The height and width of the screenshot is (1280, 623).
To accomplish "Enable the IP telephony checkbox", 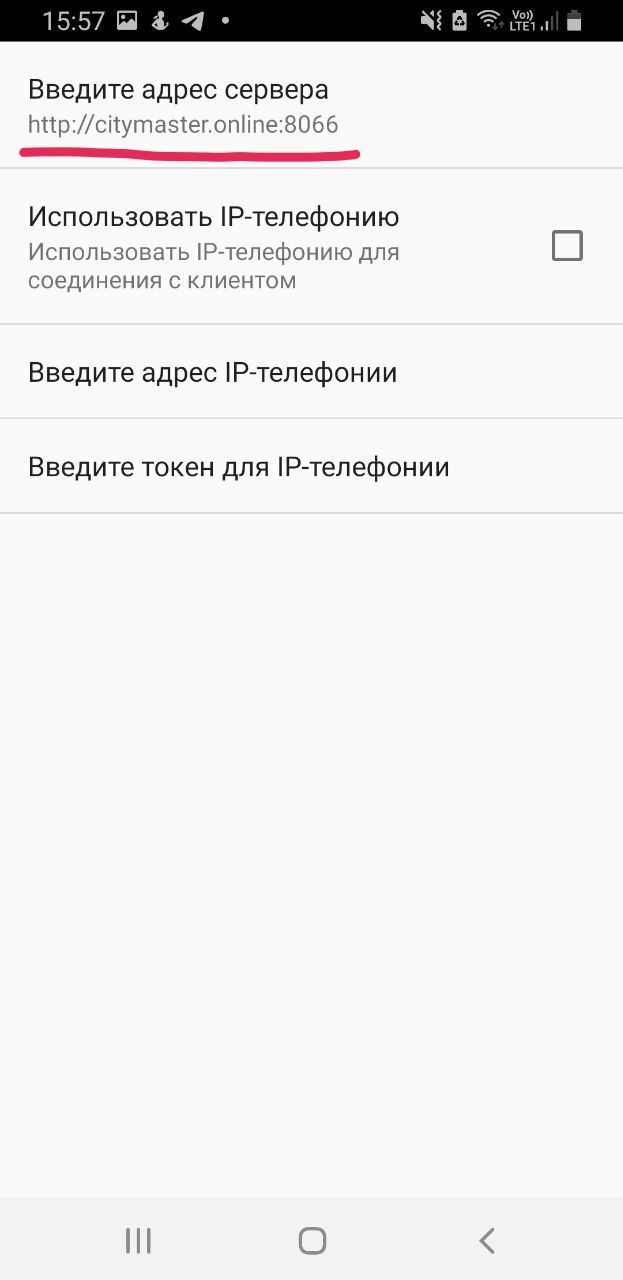I will 567,246.
